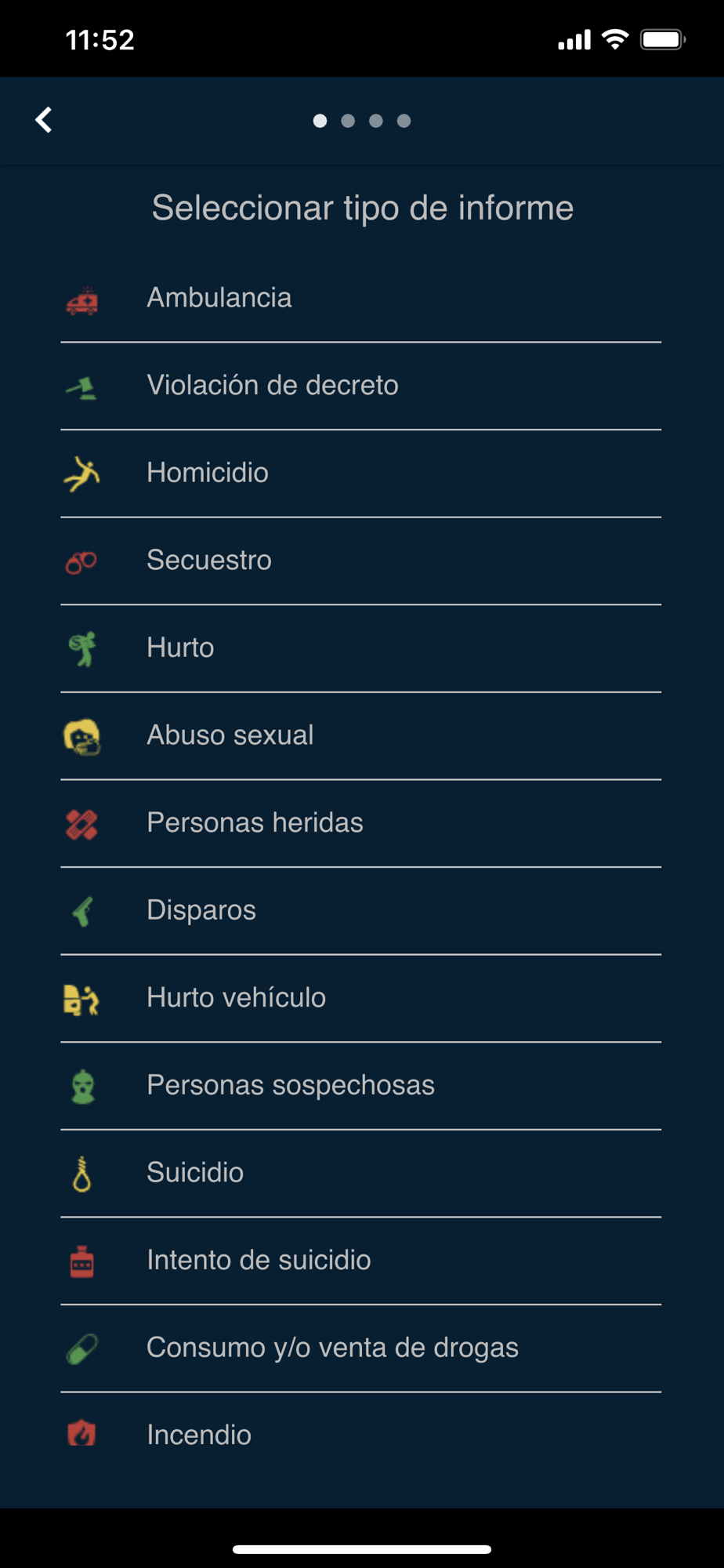
Task: Report Disparos
Action: click(x=201, y=910)
